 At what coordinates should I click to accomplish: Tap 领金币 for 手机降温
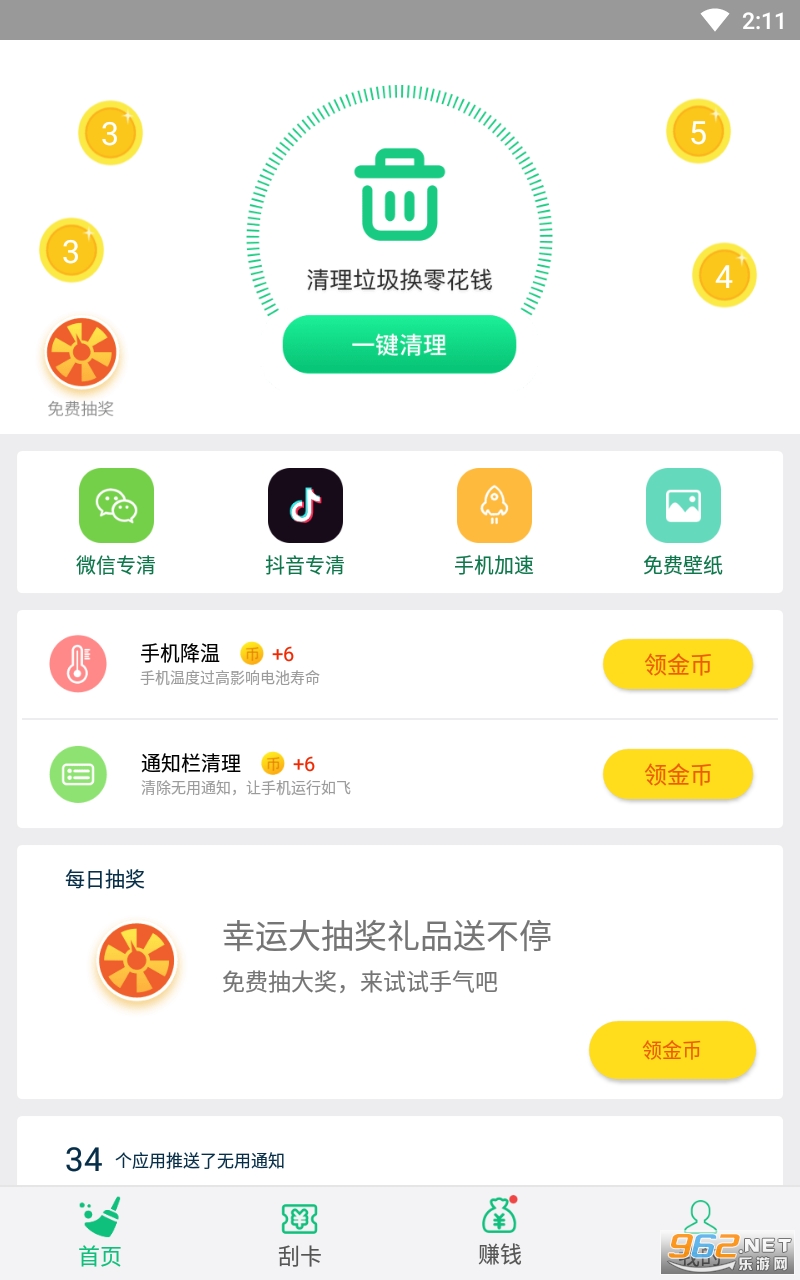pos(678,664)
